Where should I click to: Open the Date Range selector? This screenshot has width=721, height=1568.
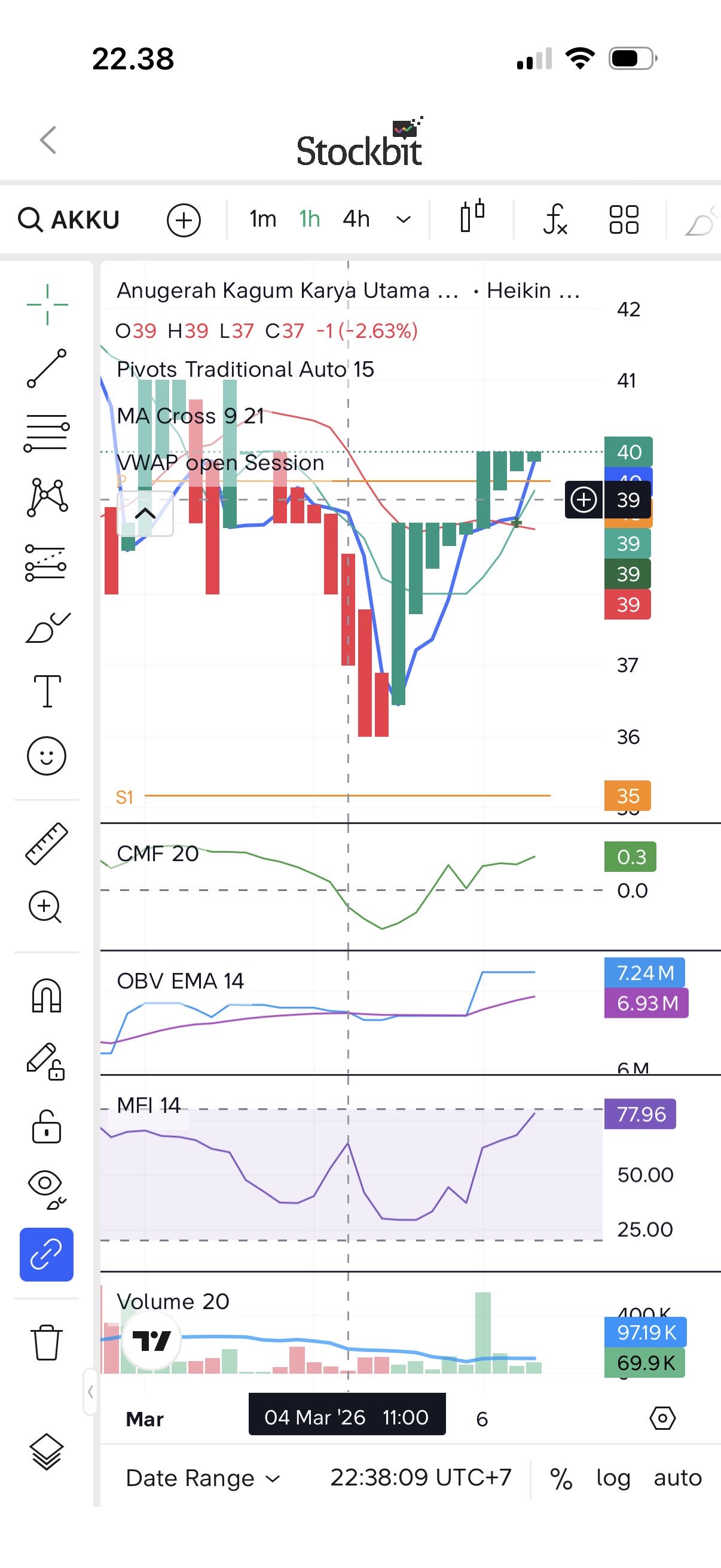[x=202, y=1478]
